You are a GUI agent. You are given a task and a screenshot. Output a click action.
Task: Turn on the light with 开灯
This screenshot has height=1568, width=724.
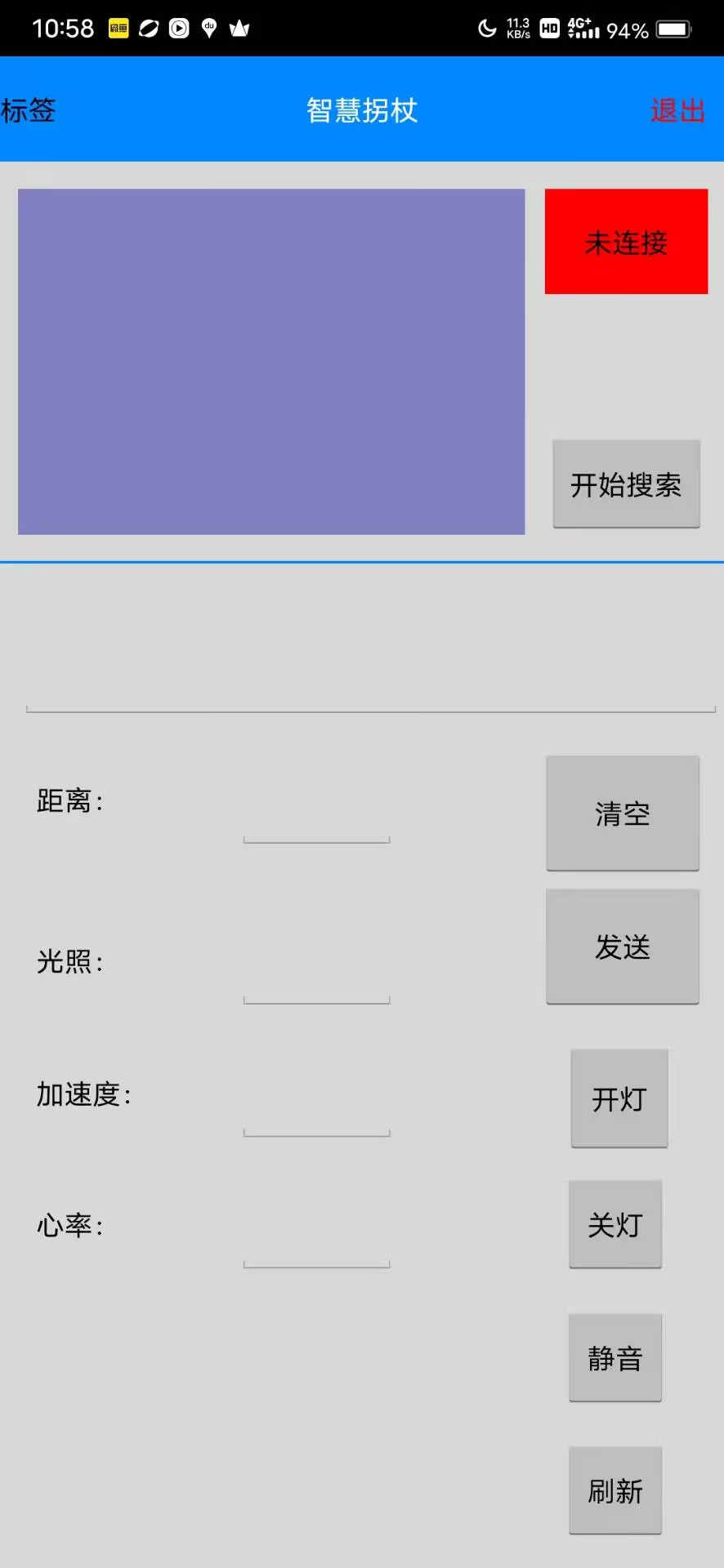coord(619,1098)
